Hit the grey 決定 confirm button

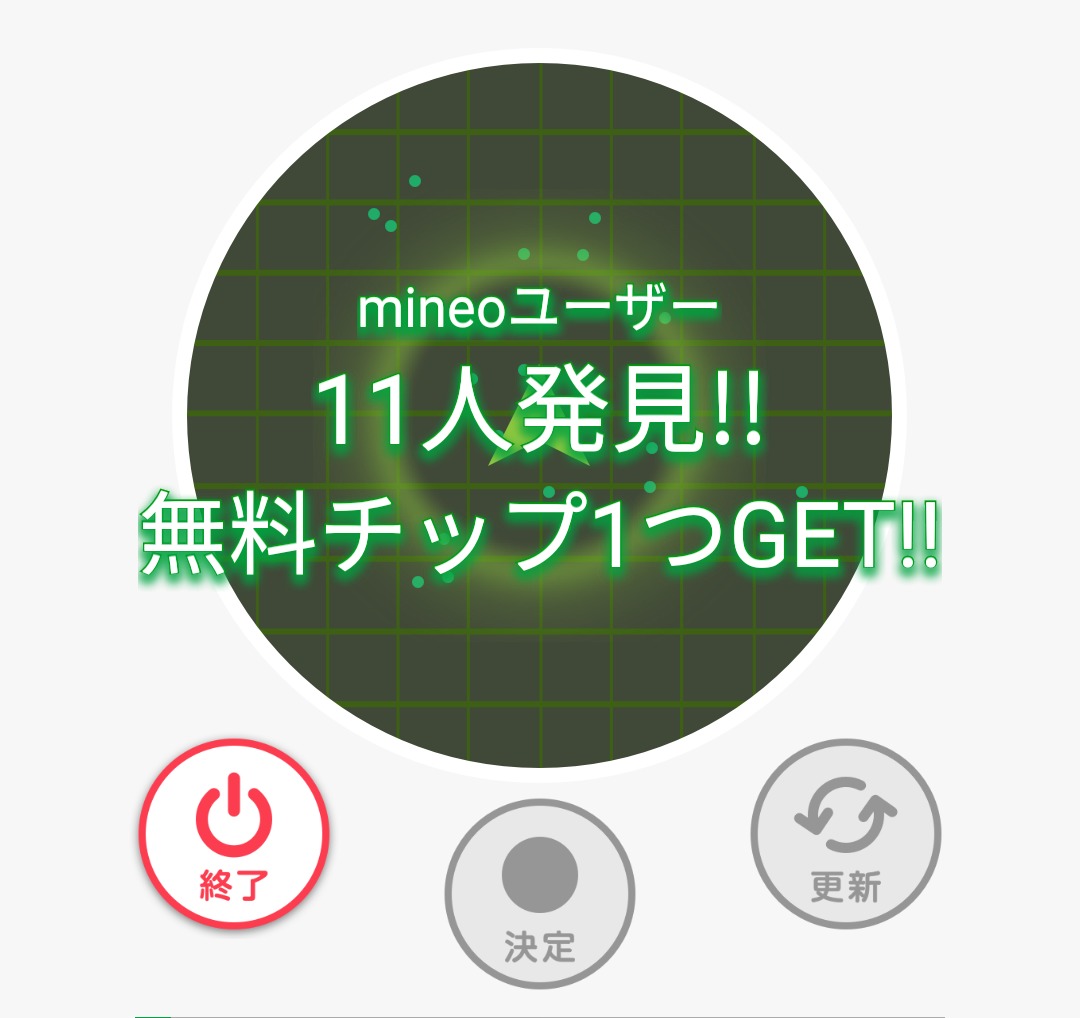(539, 894)
